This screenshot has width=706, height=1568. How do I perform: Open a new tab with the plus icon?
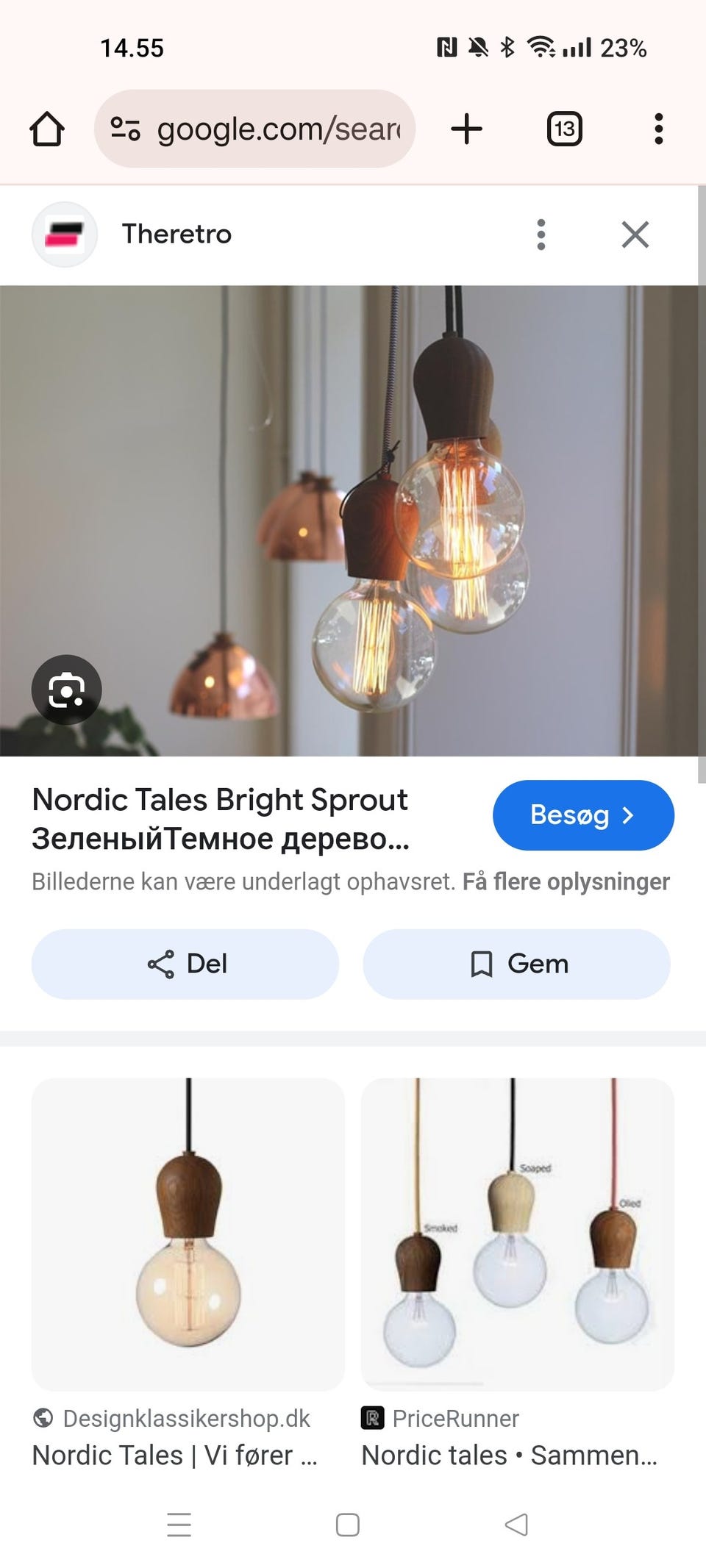(x=467, y=128)
